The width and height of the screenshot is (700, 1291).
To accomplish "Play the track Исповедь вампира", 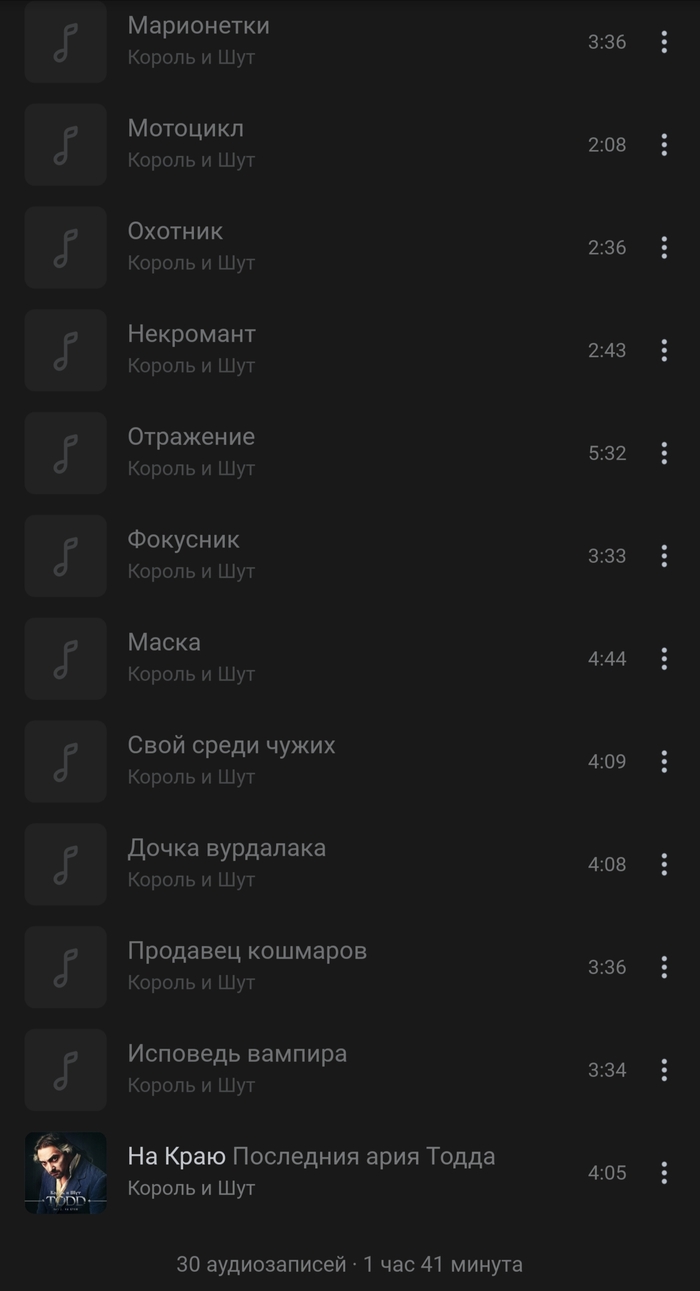I will [237, 1069].
